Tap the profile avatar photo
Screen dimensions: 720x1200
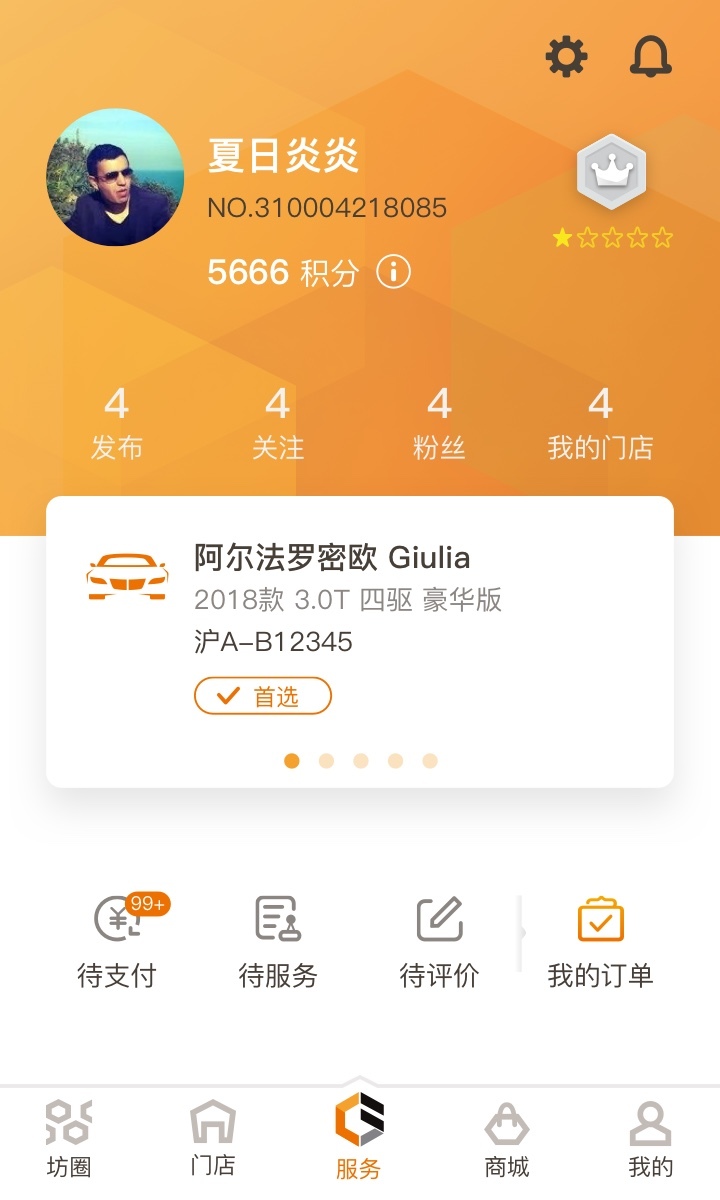pos(115,178)
